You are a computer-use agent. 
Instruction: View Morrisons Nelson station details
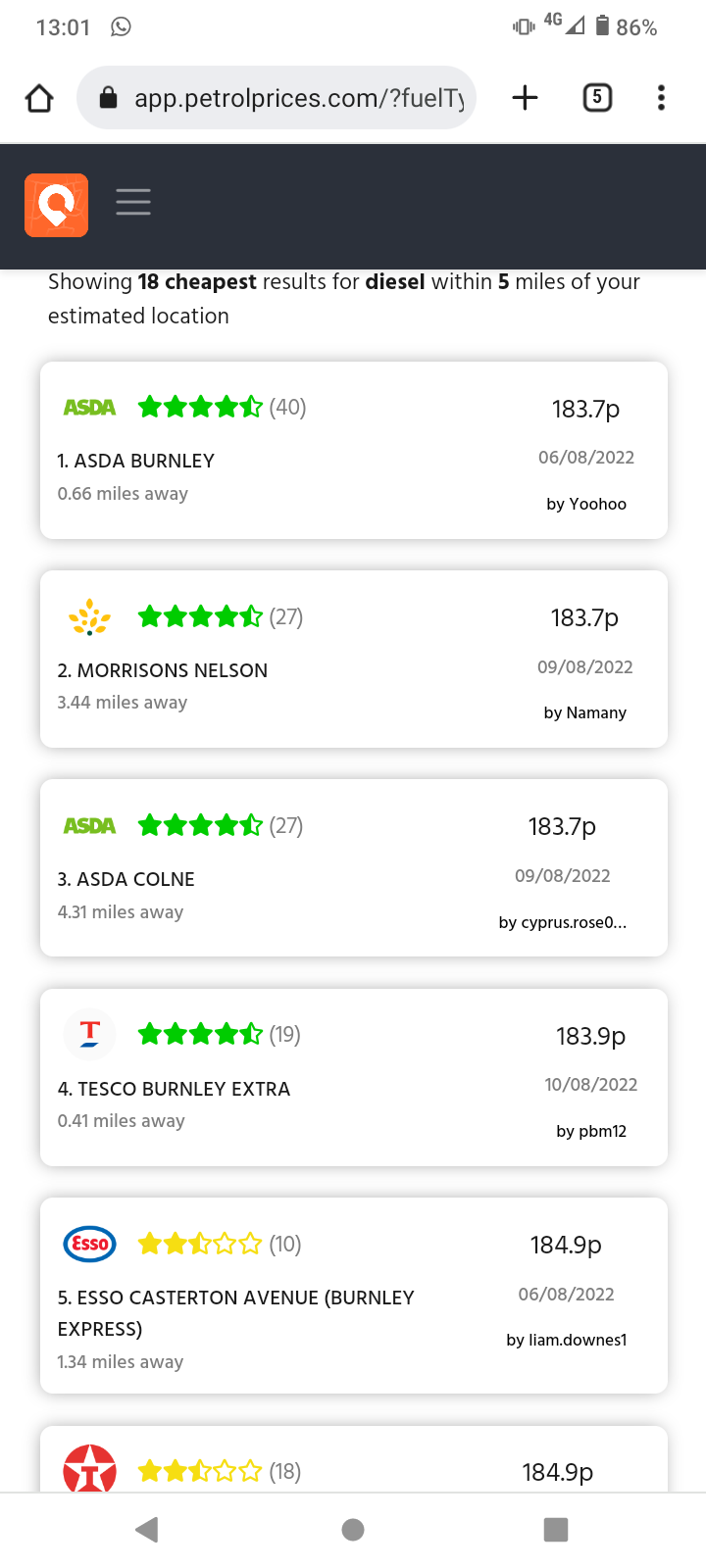pos(353,660)
